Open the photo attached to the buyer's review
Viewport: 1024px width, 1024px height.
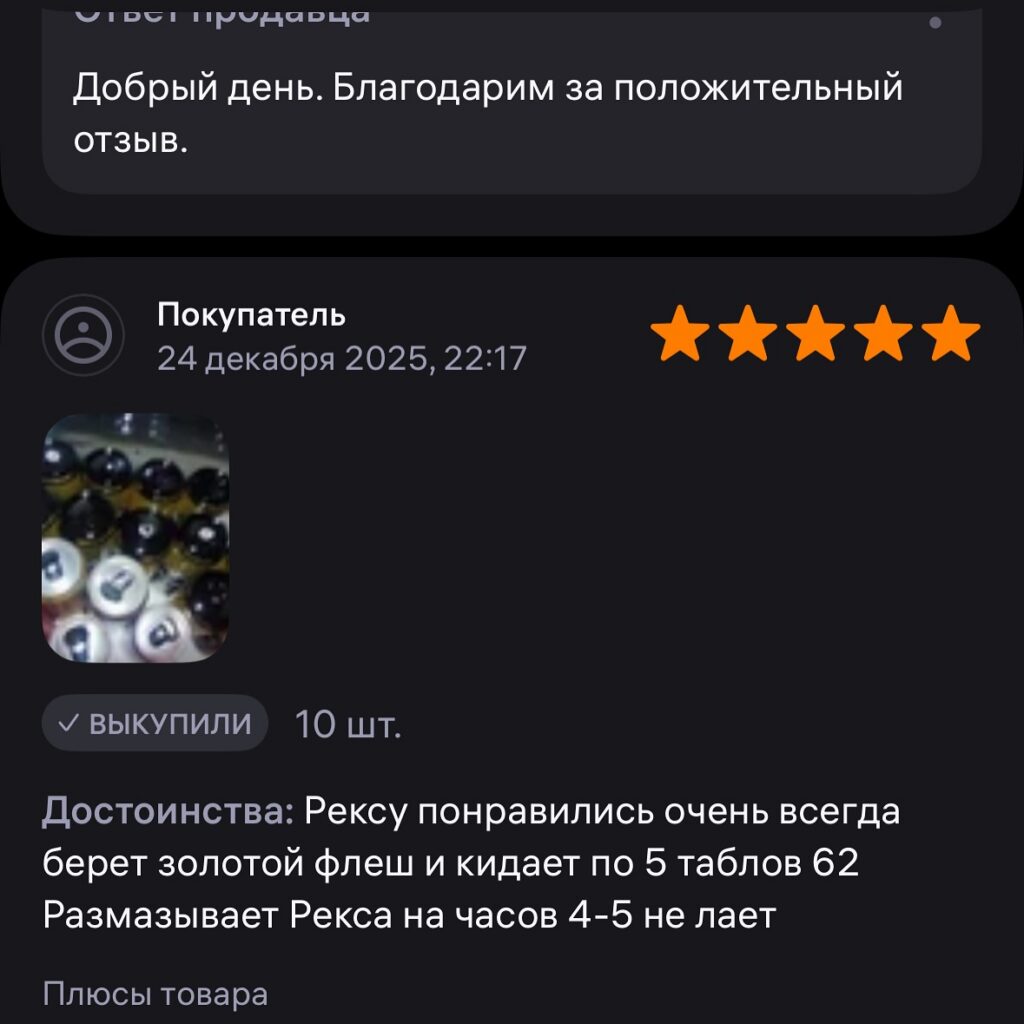[135, 537]
